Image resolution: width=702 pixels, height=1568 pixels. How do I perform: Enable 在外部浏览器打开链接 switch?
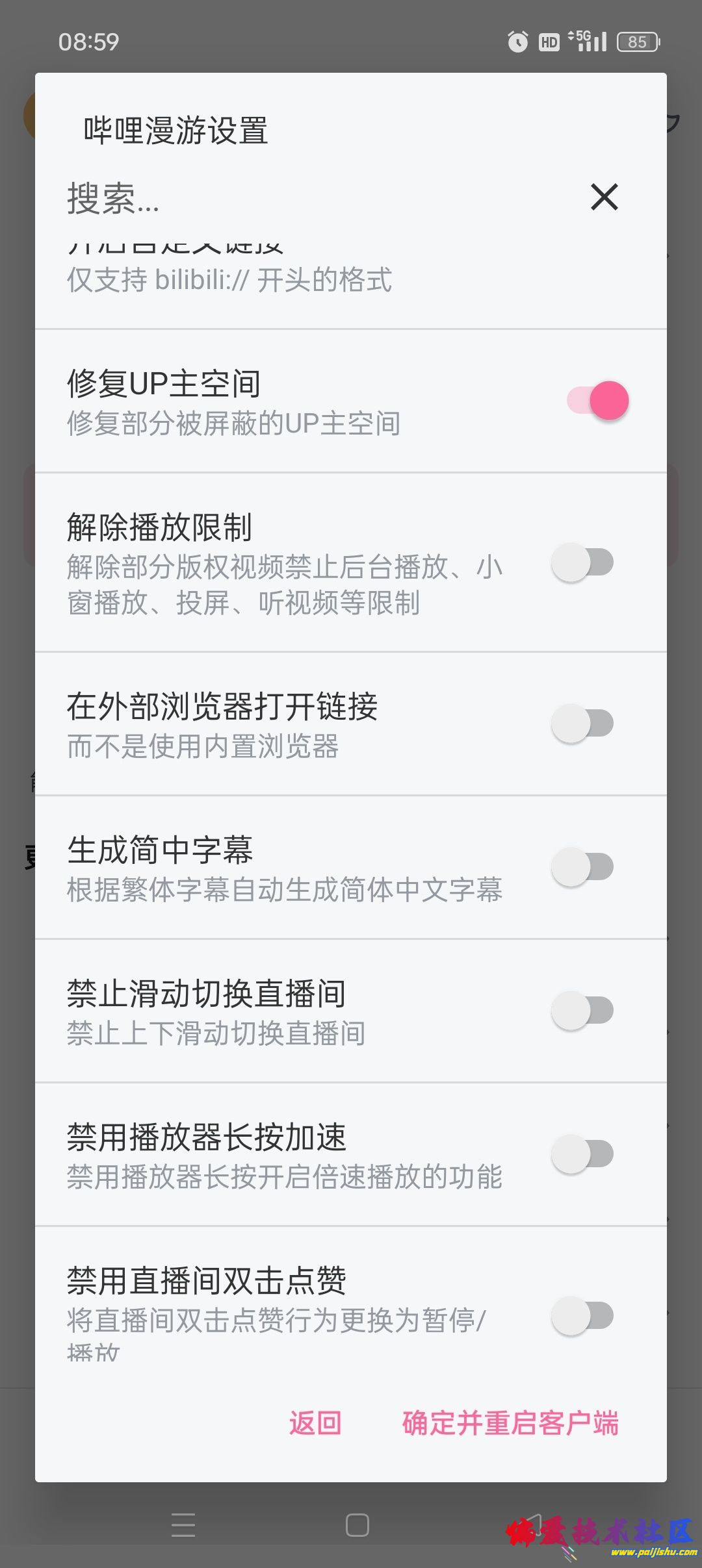582,724
